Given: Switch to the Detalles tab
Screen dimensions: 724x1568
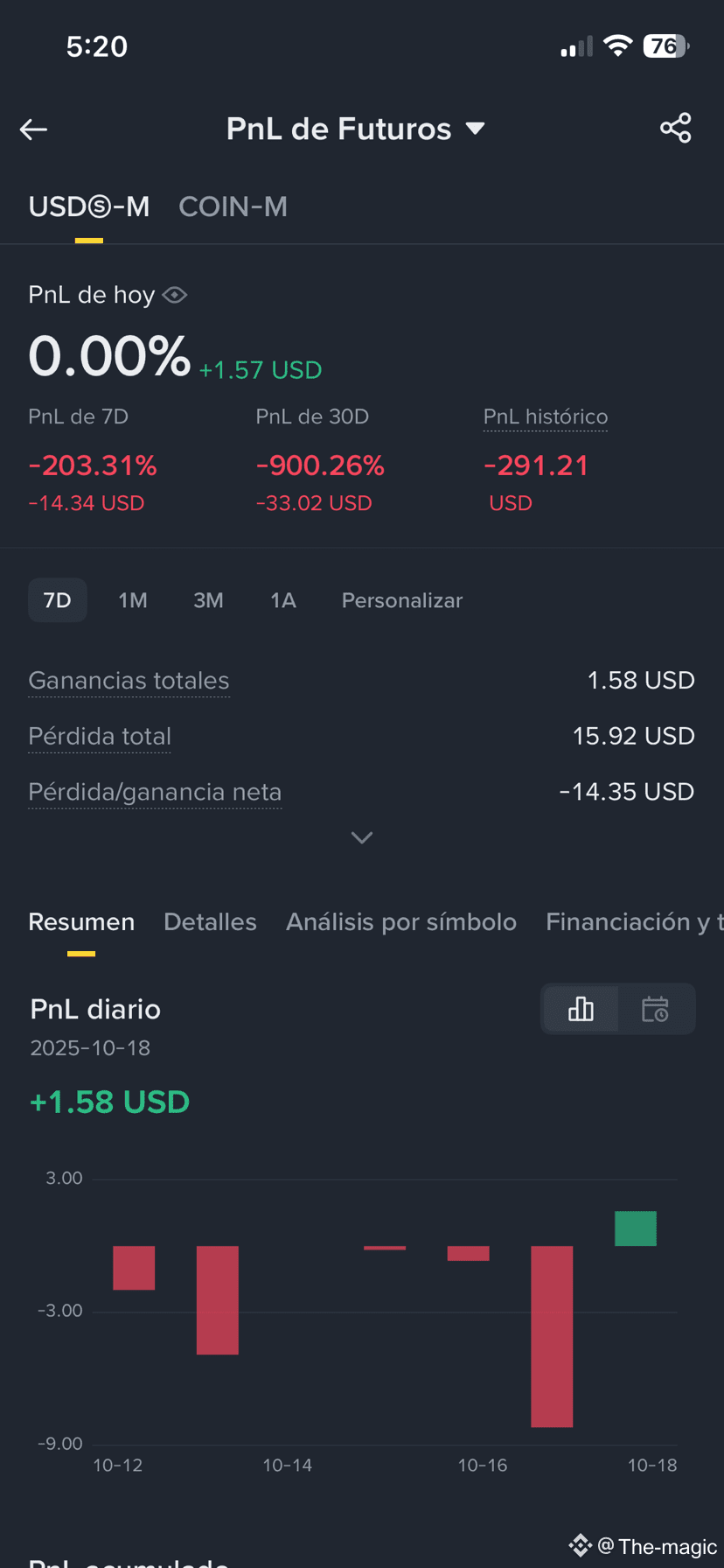Looking at the screenshot, I should pyautogui.click(x=210, y=922).
